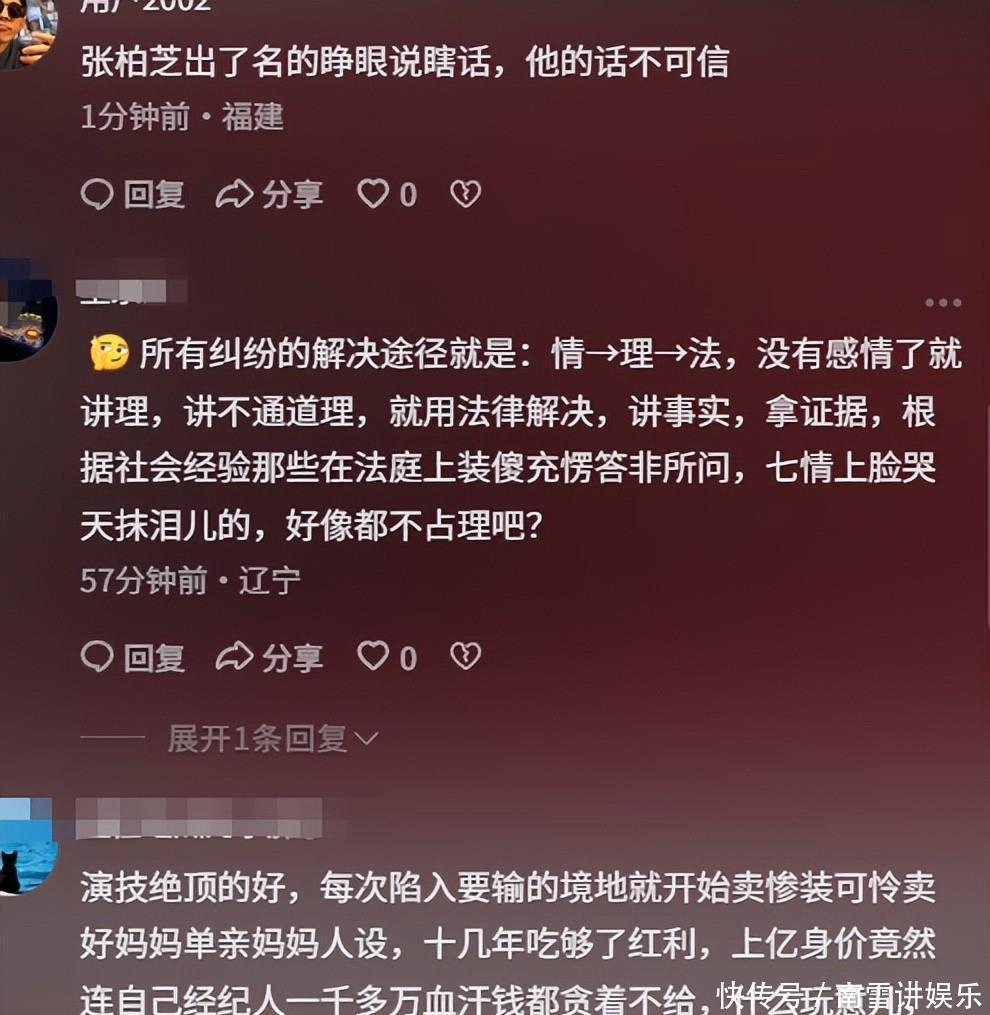This screenshot has width=990, height=1015.
Task: Open the Liaoning commenter's avatar profile
Action: click(26, 310)
